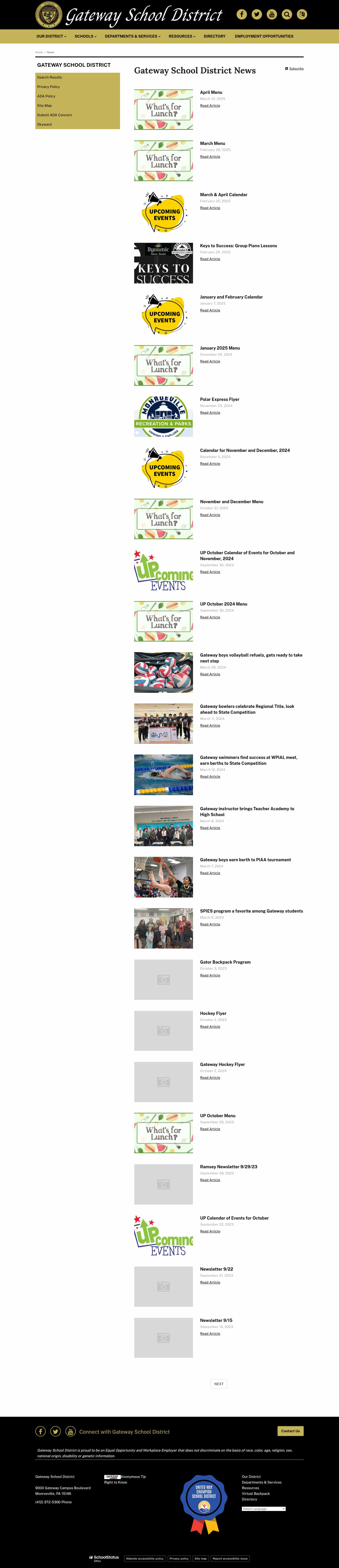This screenshot has width=339, height=1568.
Task: Open Skyward from the sidebar
Action: pos(44,124)
